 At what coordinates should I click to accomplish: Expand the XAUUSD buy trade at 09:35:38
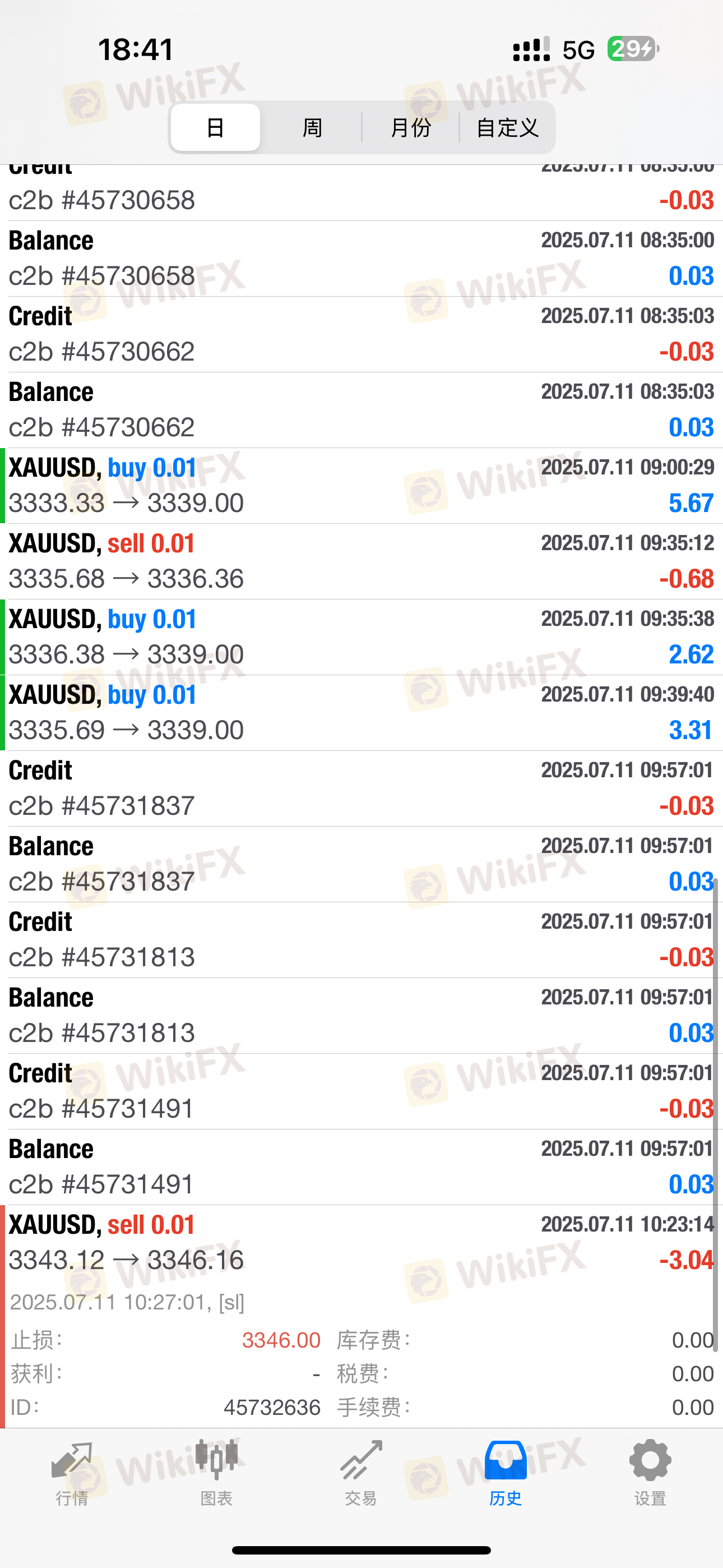pyautogui.click(x=361, y=637)
